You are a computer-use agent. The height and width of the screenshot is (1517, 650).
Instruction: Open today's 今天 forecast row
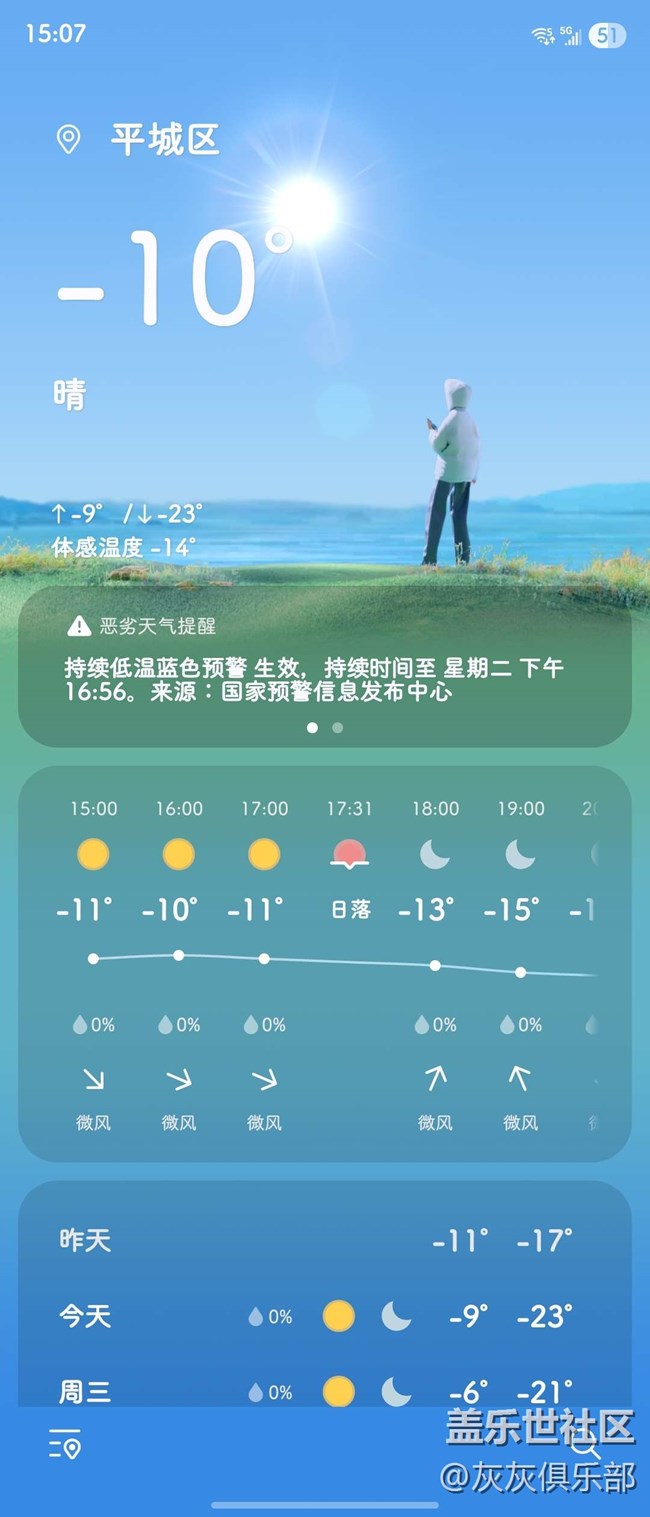pos(324,1316)
